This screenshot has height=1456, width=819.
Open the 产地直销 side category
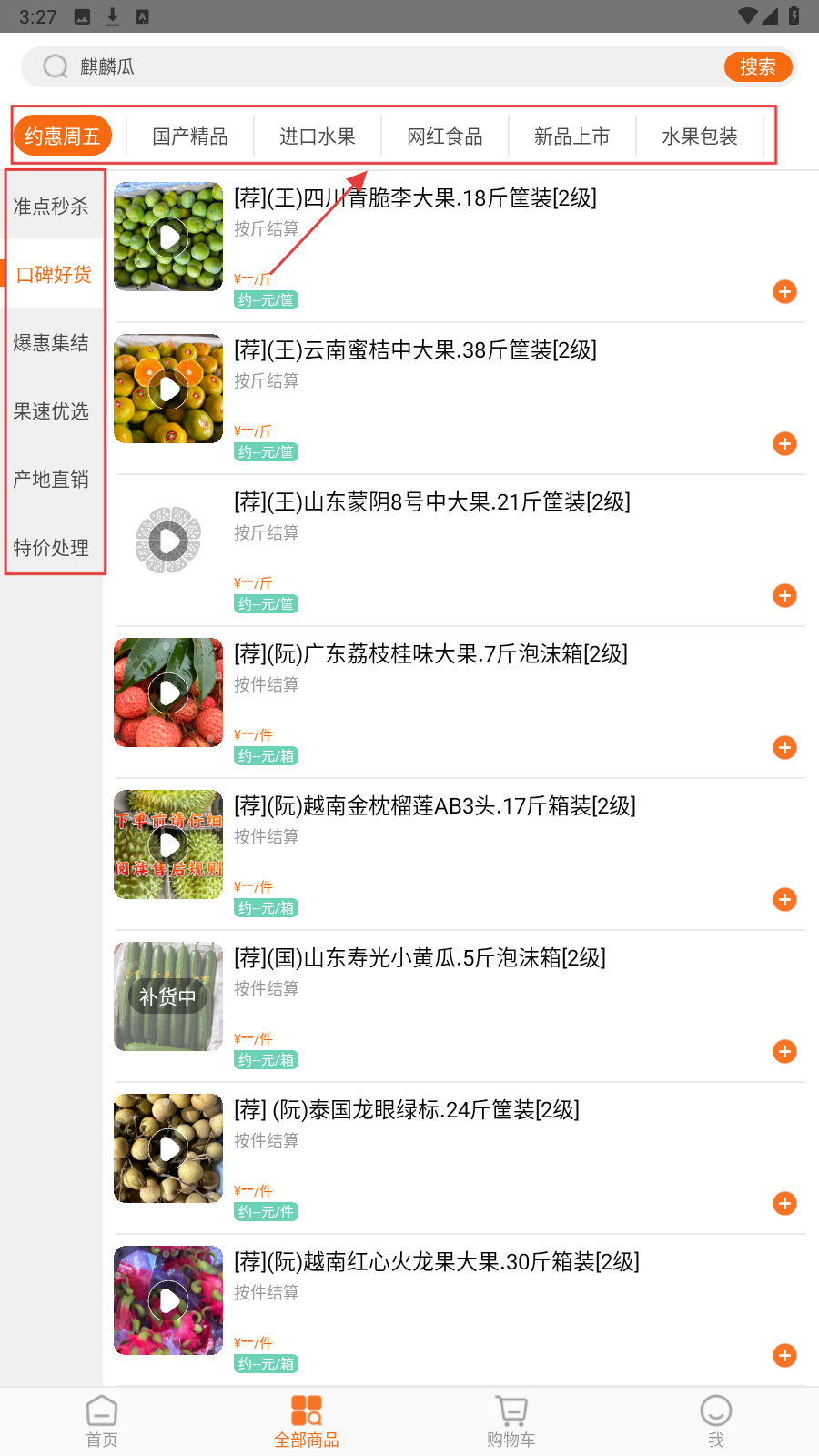tap(52, 480)
